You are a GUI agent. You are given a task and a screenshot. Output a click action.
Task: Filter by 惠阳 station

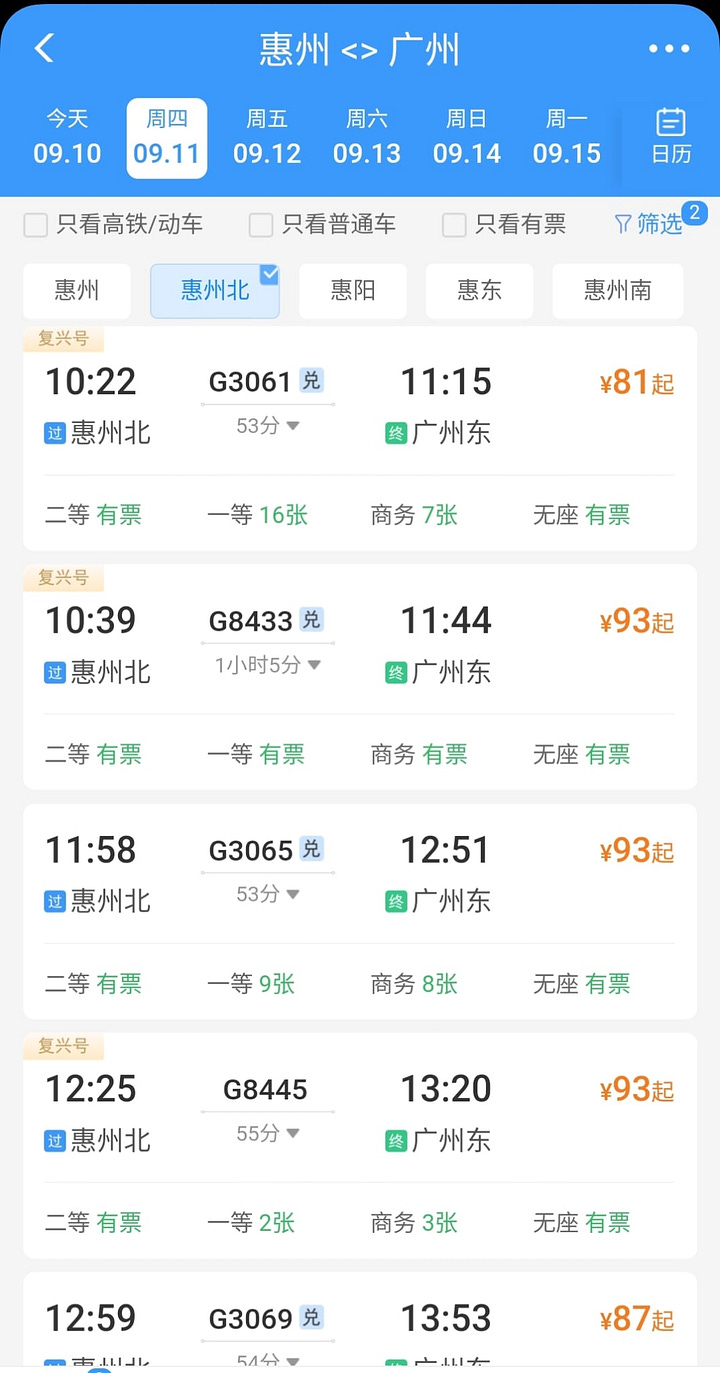[x=353, y=291]
